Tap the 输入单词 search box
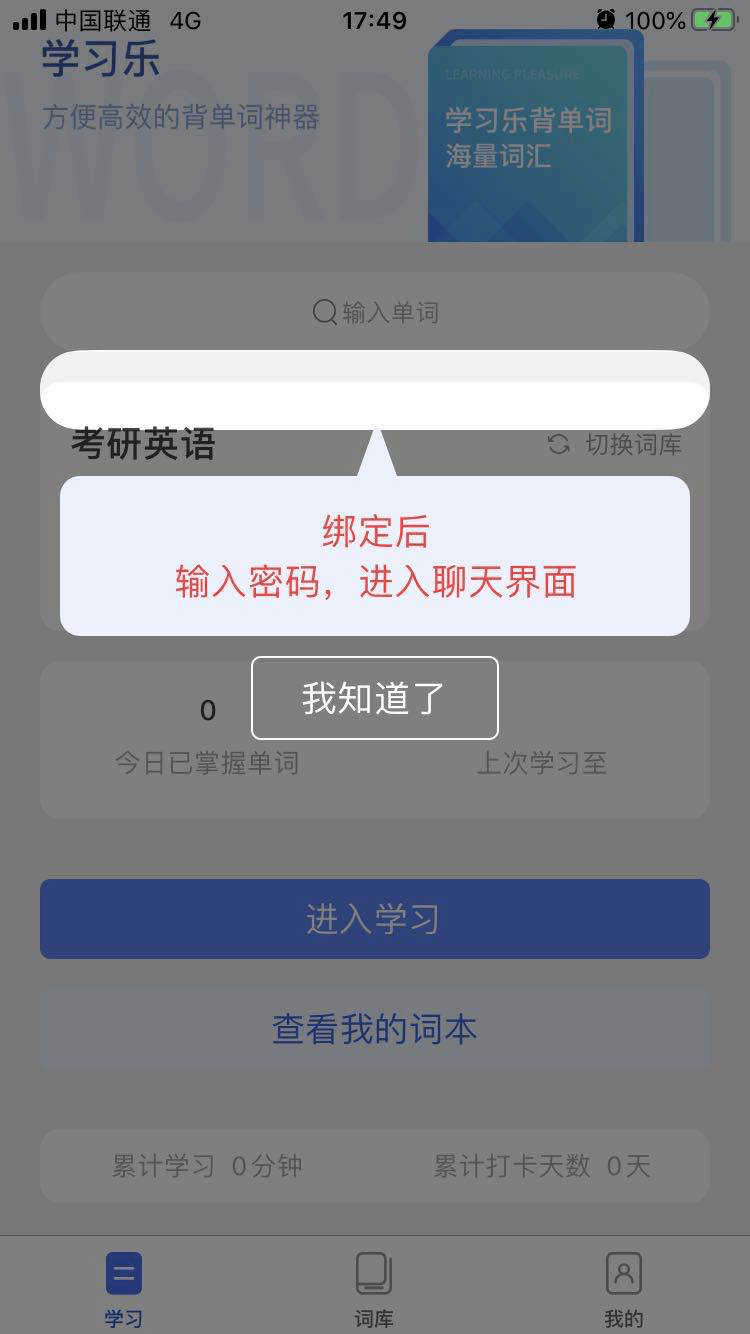The image size is (750, 1334). click(375, 313)
